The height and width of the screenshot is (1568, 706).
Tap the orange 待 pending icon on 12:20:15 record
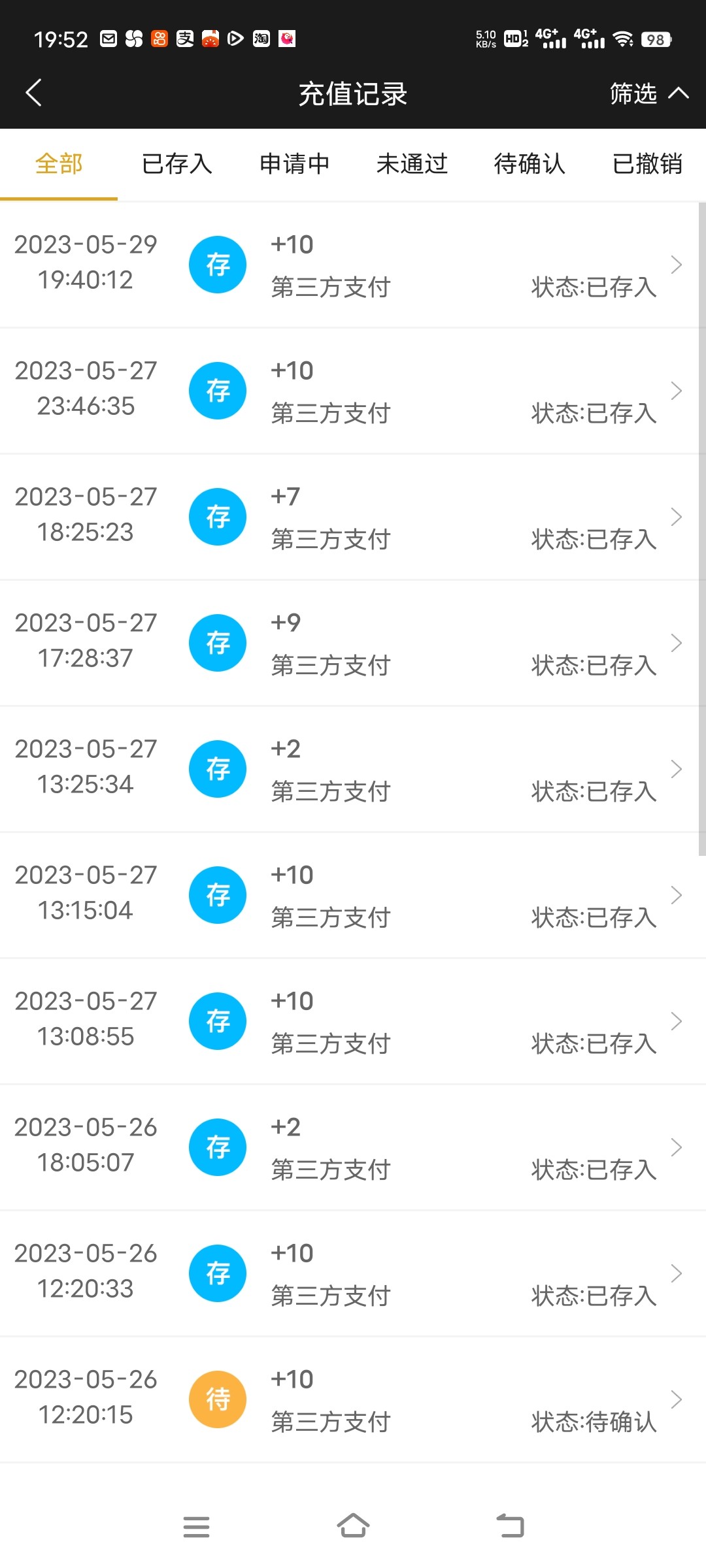[x=218, y=1399]
